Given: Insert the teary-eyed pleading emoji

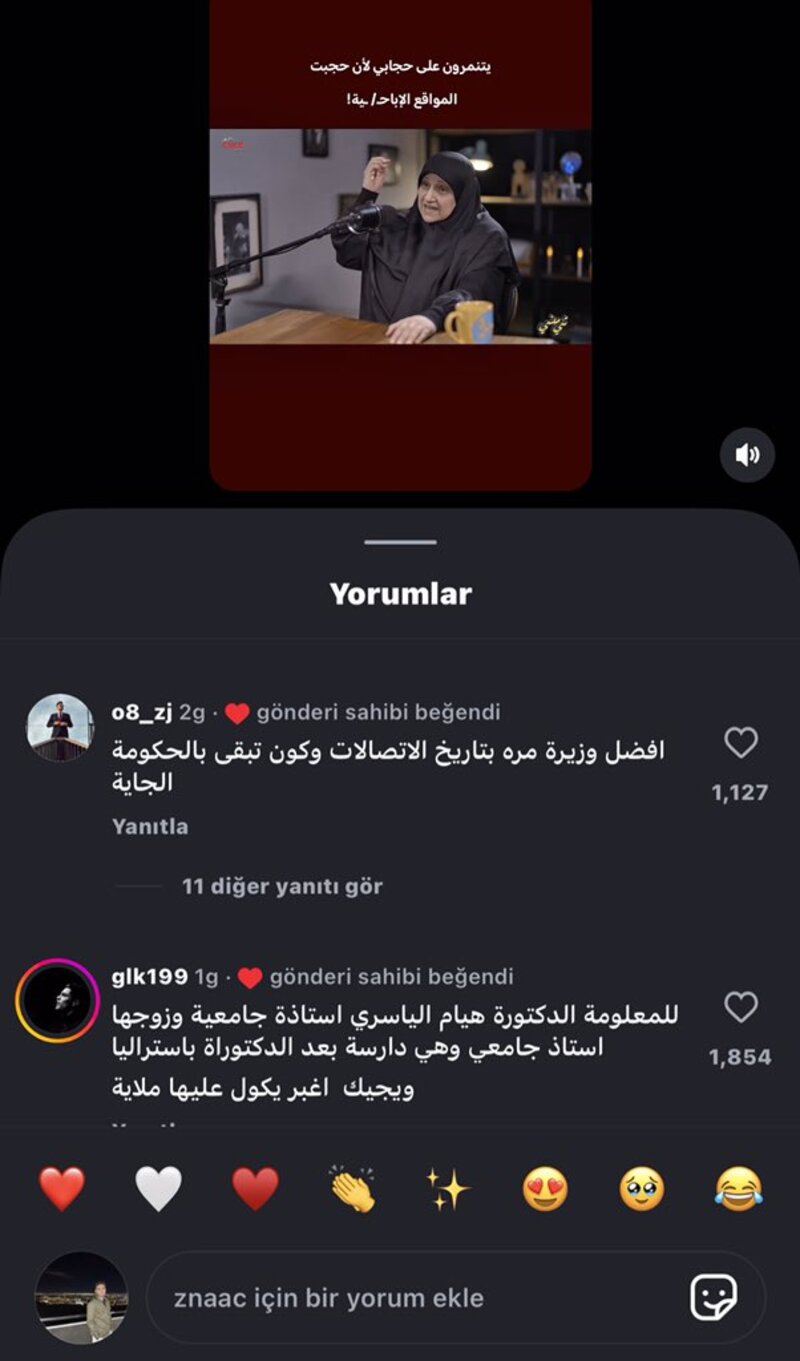Looking at the screenshot, I should [642, 1189].
